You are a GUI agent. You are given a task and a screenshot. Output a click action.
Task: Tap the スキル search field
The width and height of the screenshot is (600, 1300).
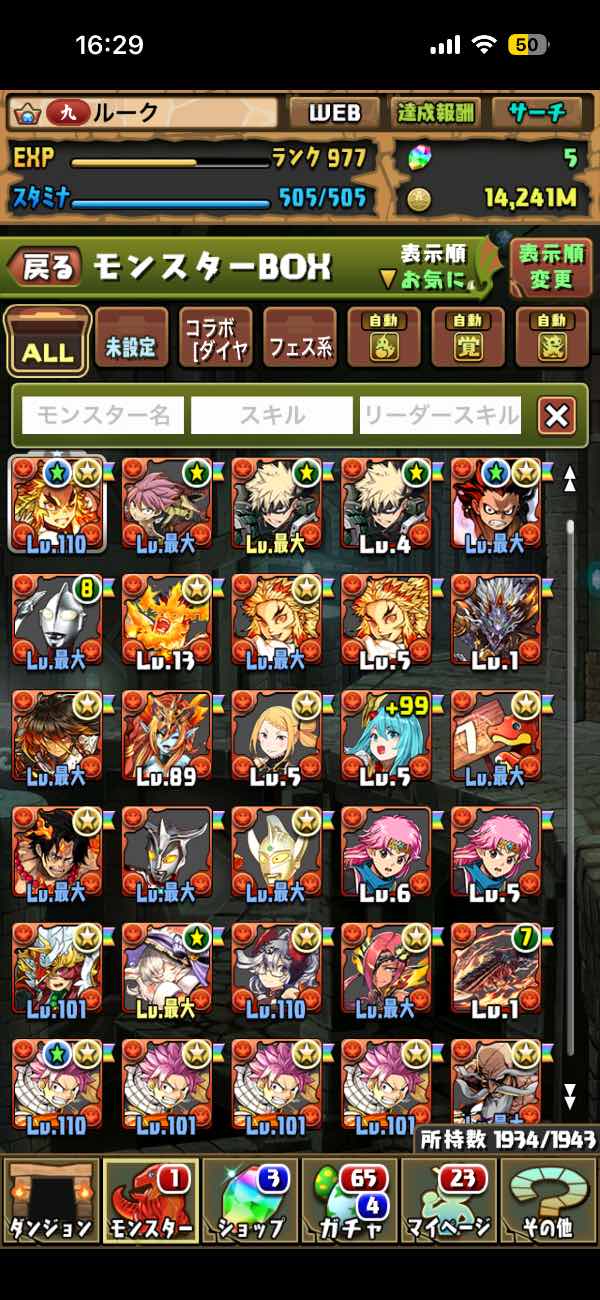272,415
